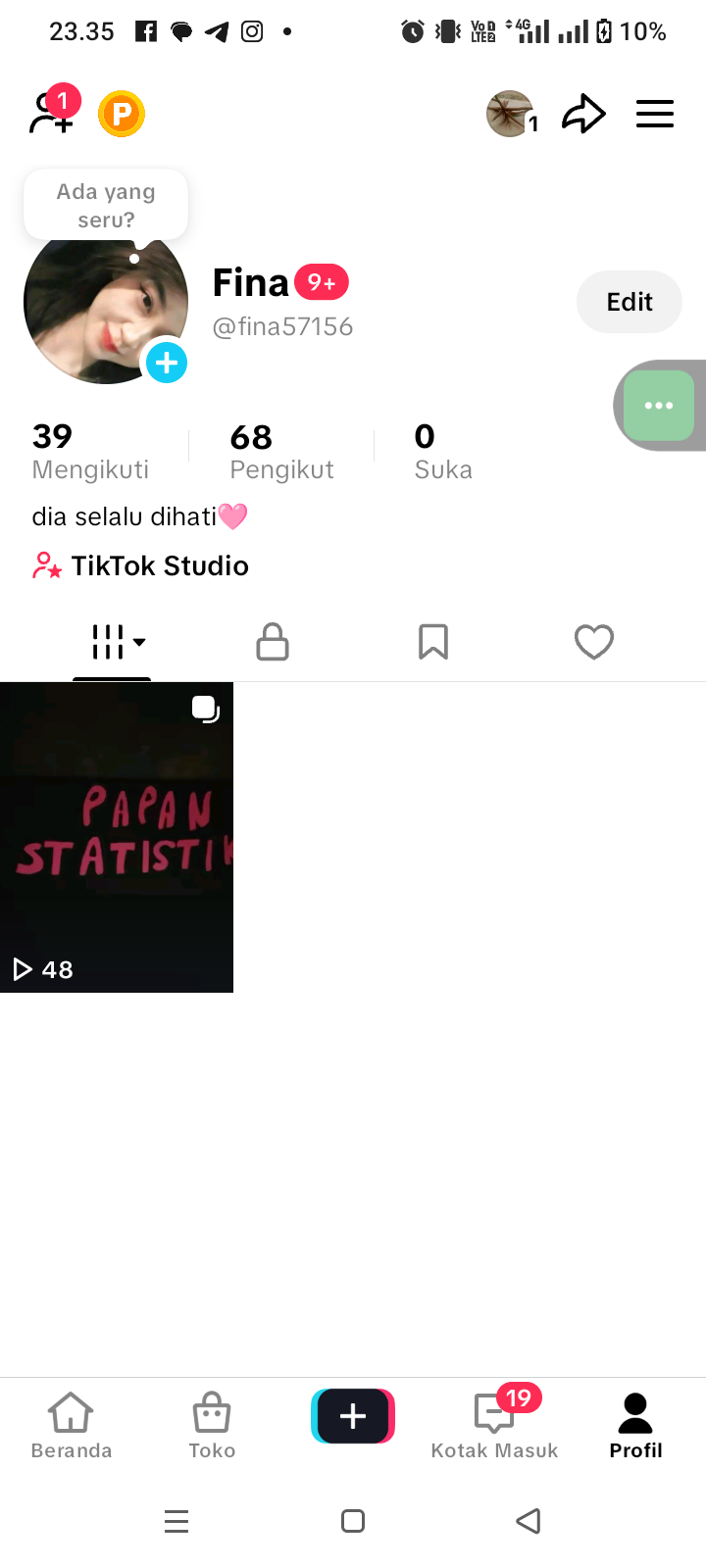
Task: Tap the system back button
Action: point(529,1521)
